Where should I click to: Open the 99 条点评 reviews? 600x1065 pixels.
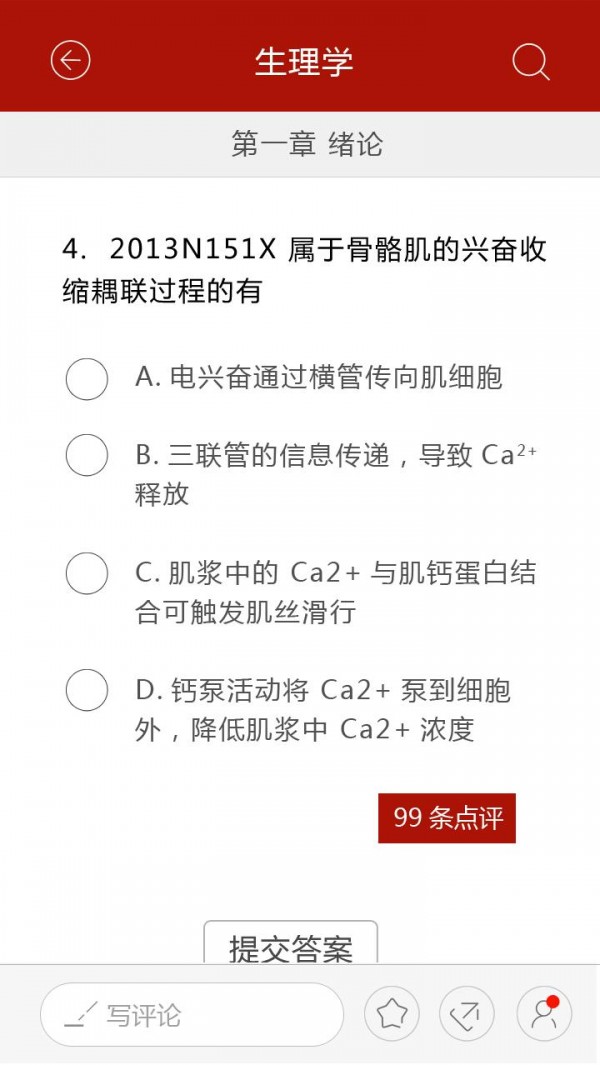coord(447,818)
